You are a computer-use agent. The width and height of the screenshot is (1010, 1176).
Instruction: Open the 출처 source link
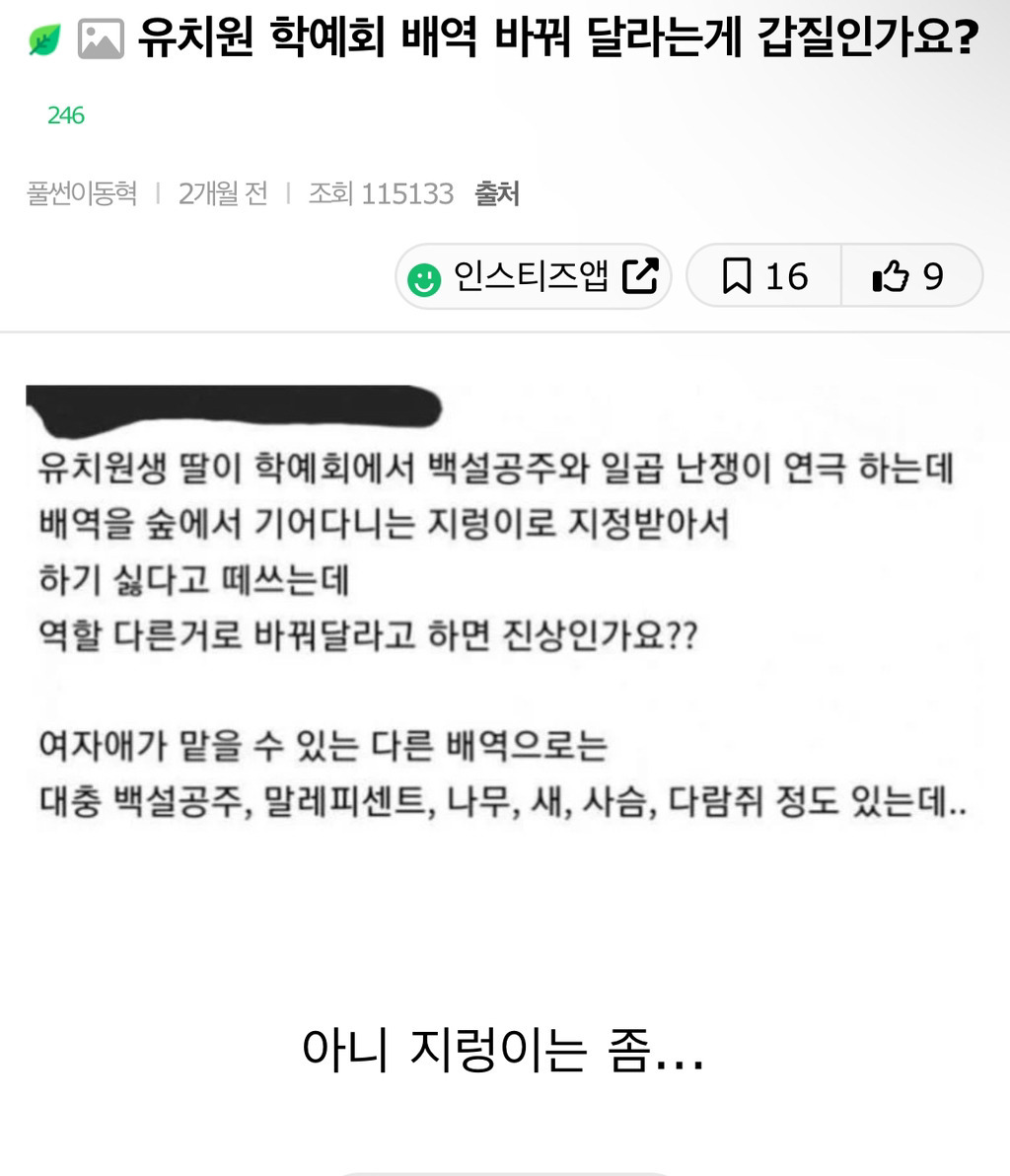[497, 193]
